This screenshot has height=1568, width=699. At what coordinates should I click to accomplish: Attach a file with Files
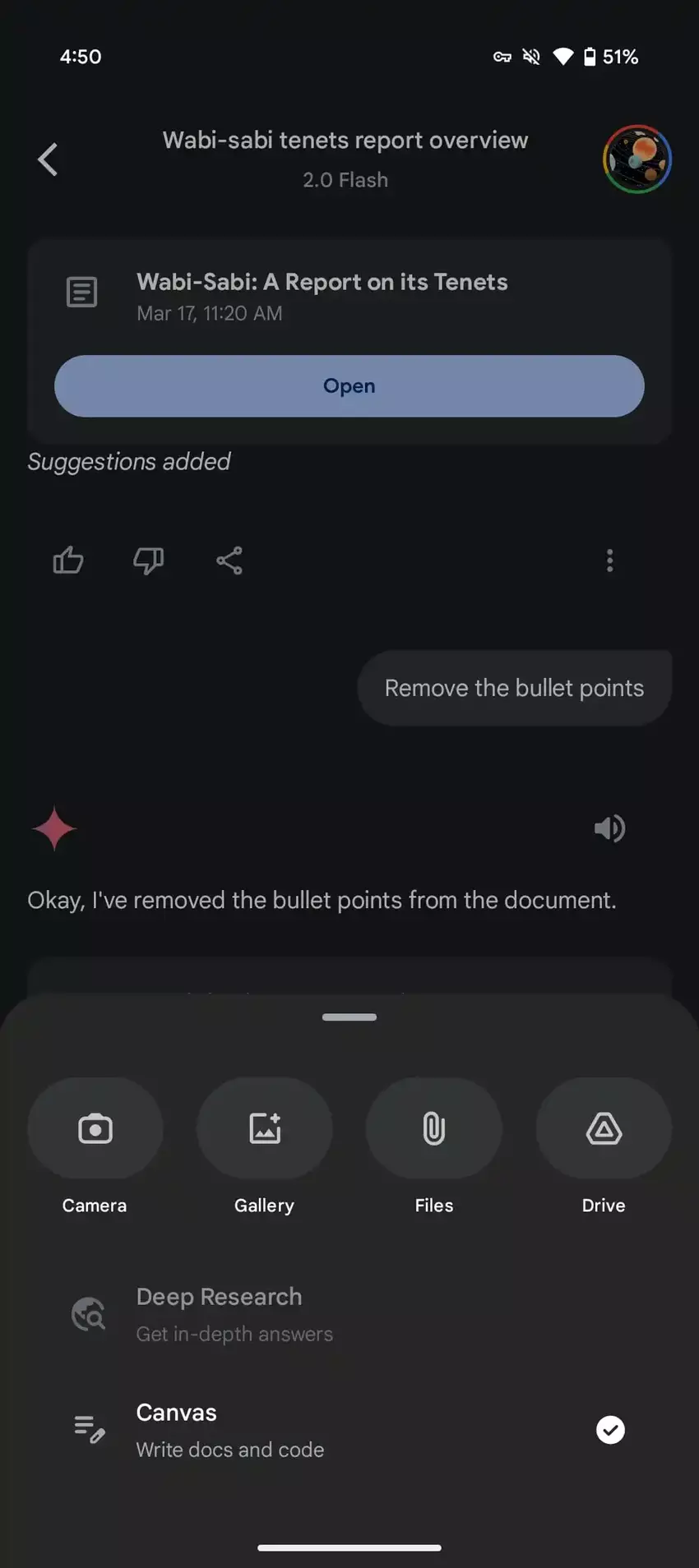pos(434,1129)
